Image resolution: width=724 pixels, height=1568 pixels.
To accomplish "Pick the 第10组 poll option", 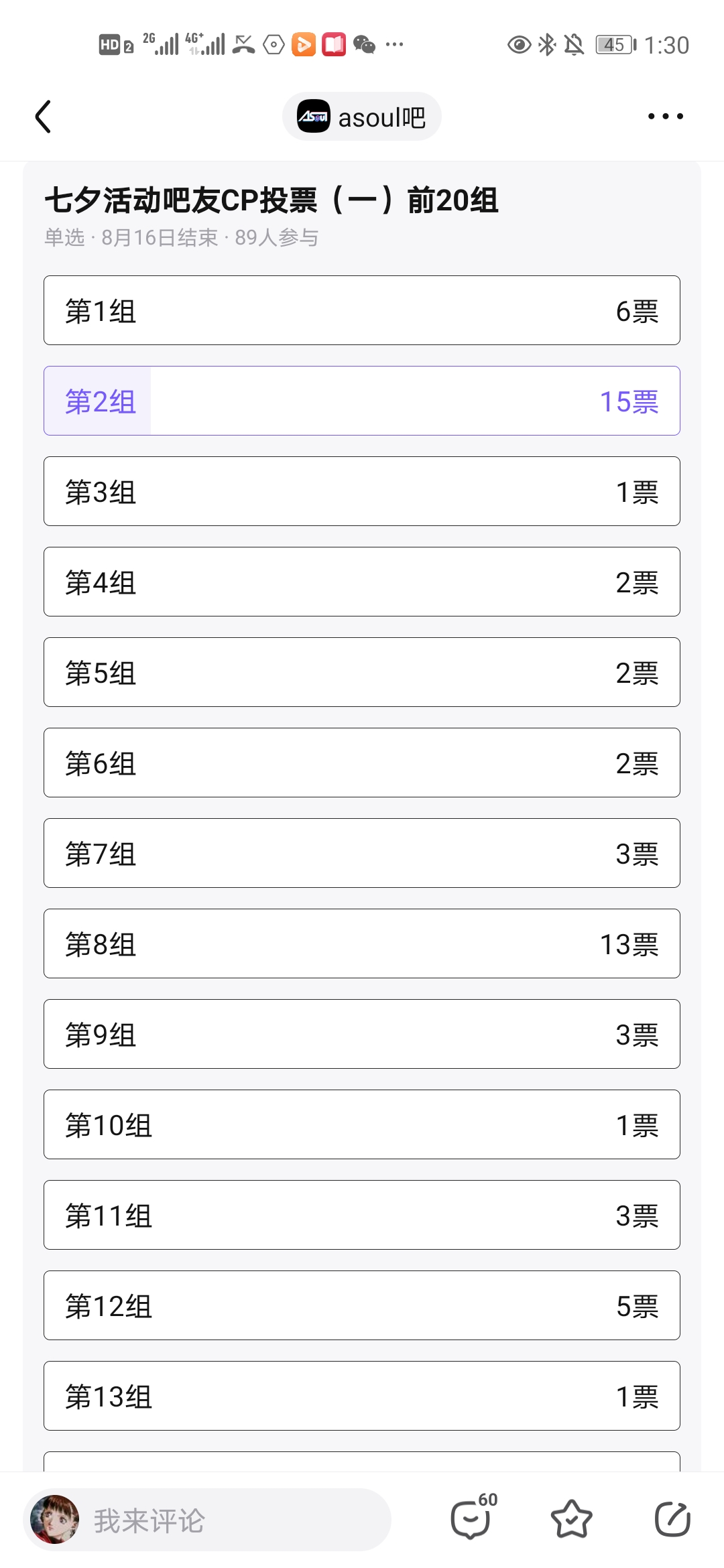I will pyautogui.click(x=362, y=1124).
